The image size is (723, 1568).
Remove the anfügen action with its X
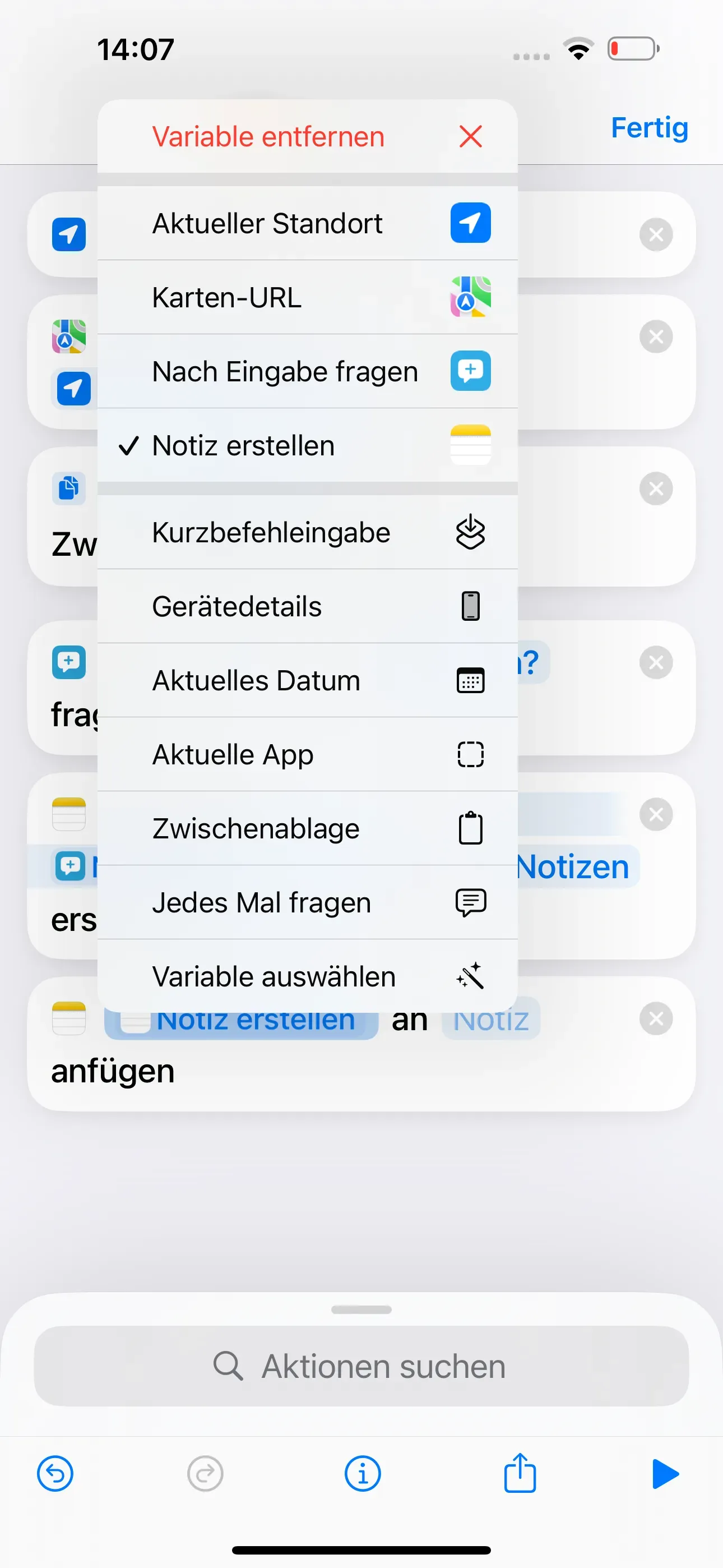click(655, 1018)
